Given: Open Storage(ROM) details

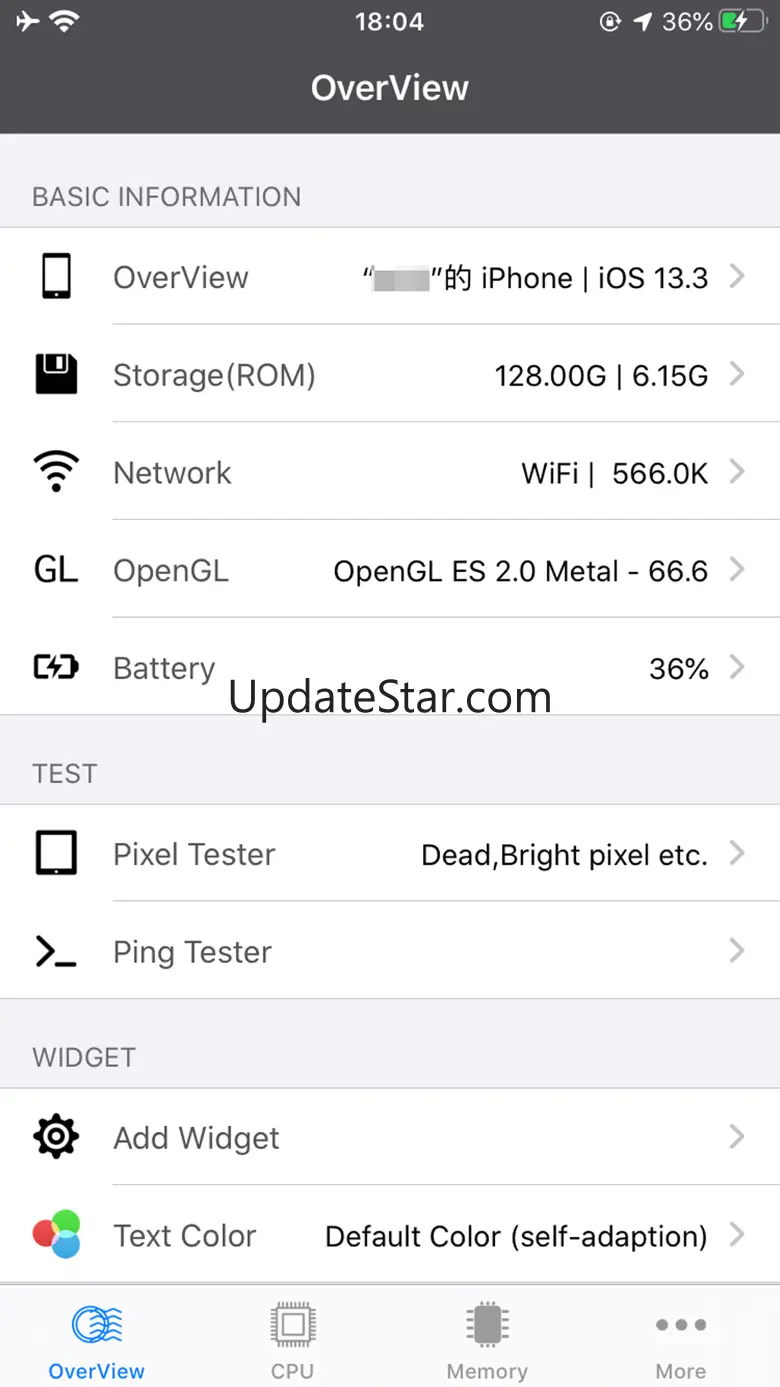Looking at the screenshot, I should coord(390,374).
